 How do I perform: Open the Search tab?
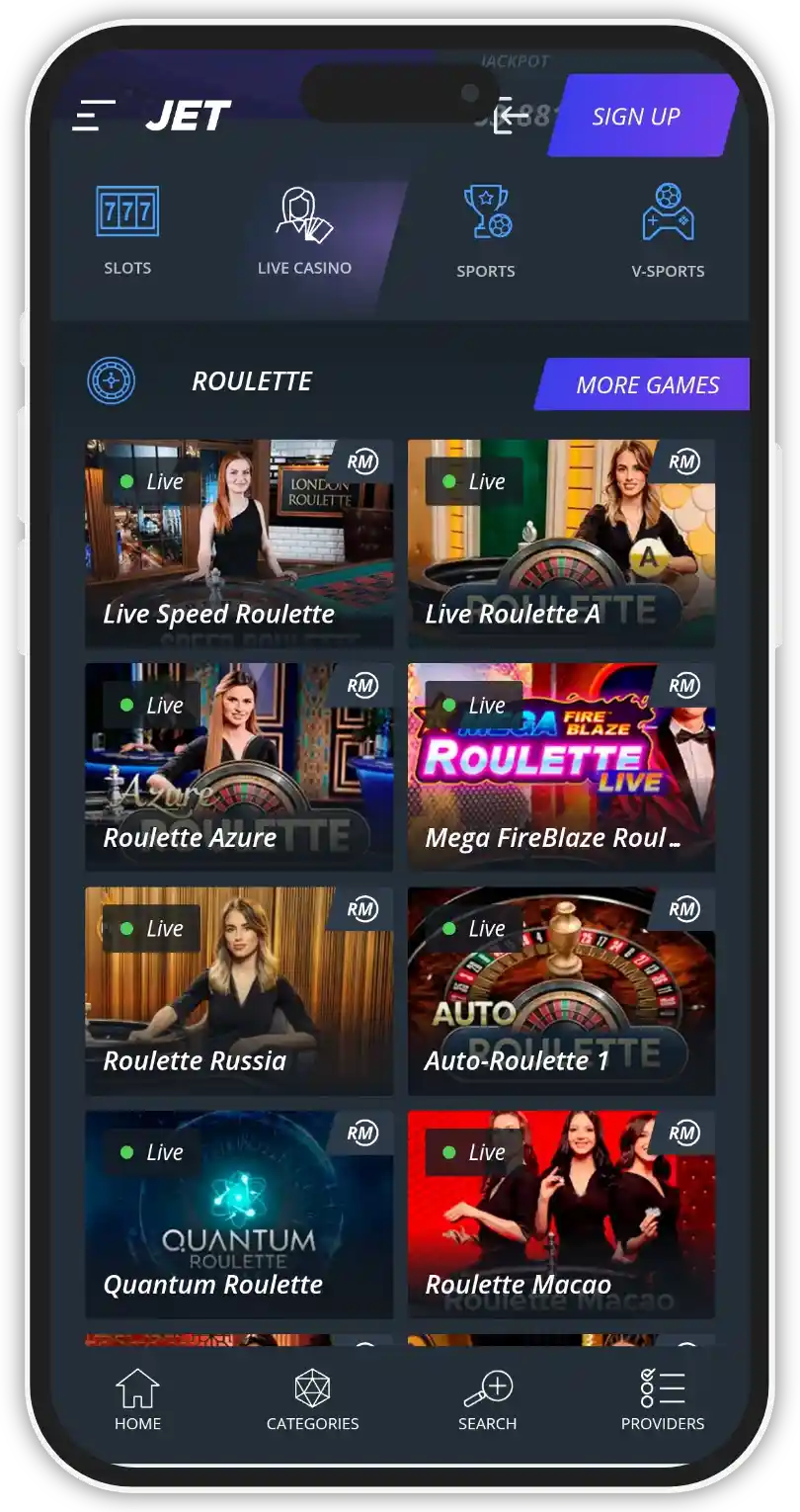(x=487, y=1400)
